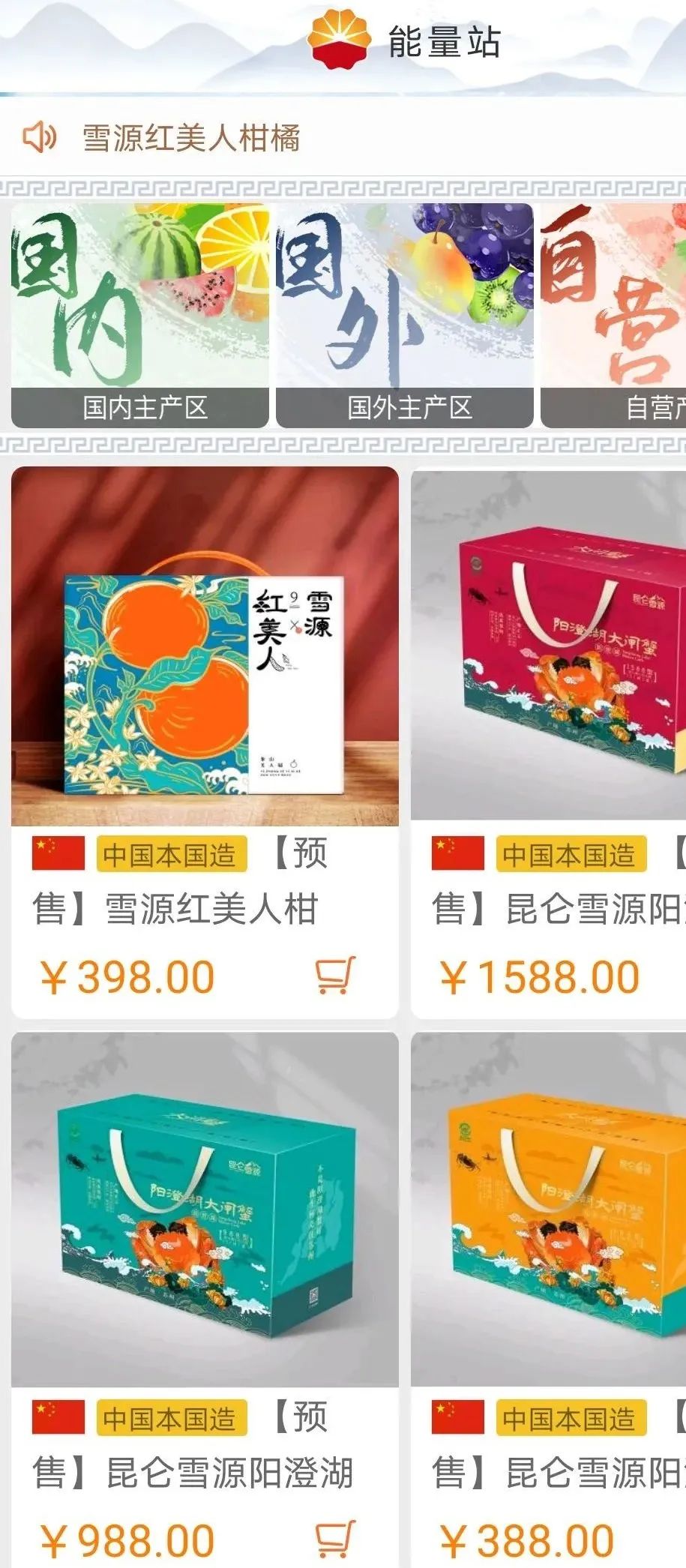
Task: Add the ¥398.00 雪源红美人柑 to cart
Action: tap(334, 975)
